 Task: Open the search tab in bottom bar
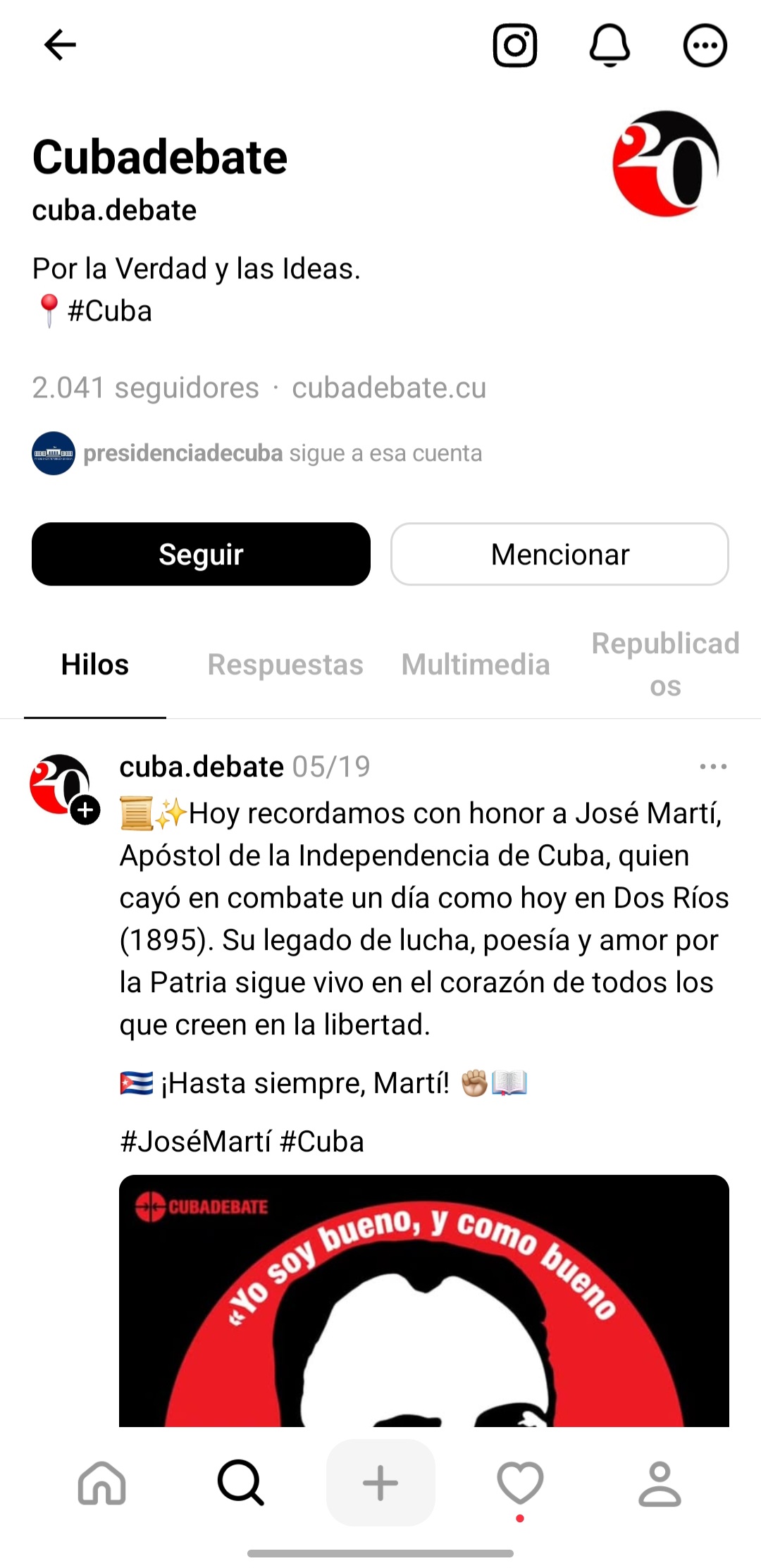(240, 1483)
